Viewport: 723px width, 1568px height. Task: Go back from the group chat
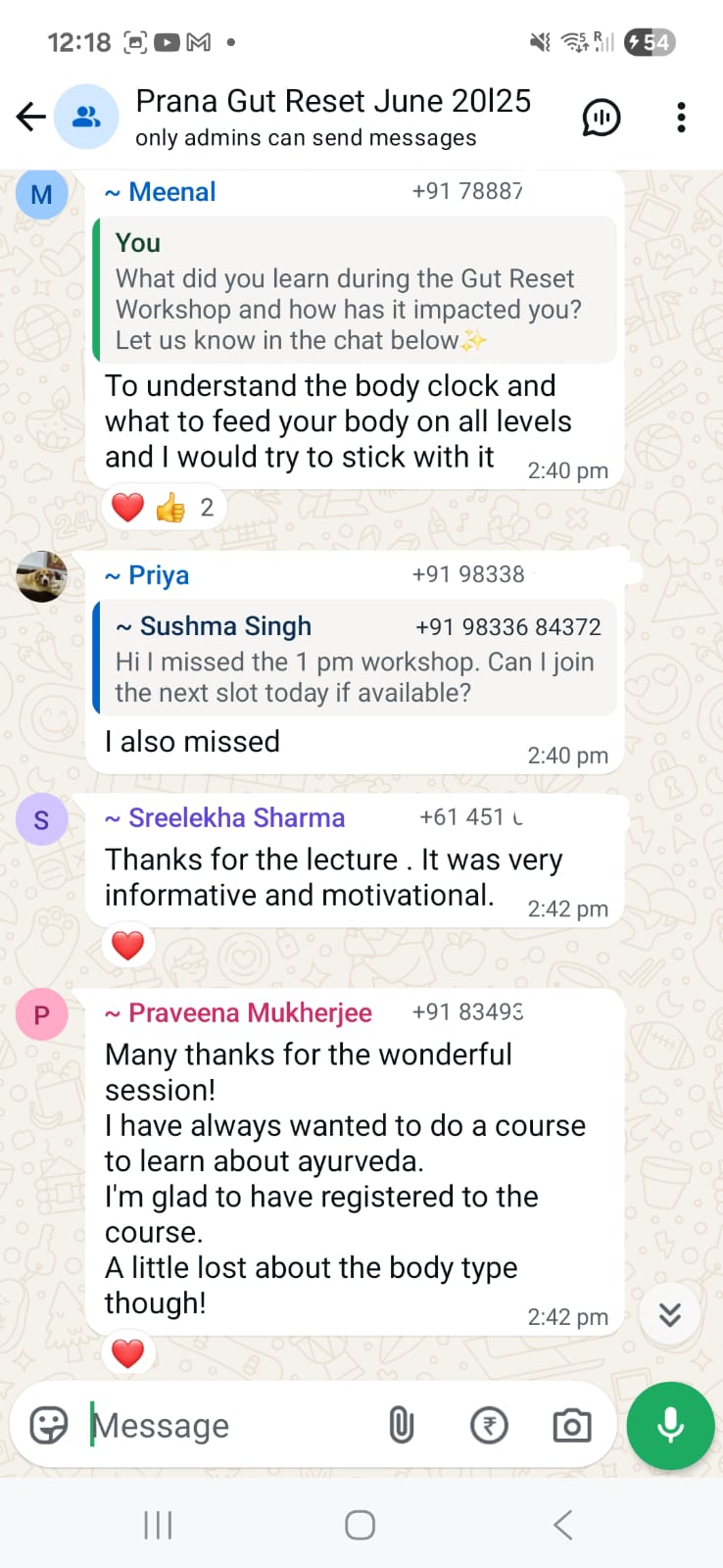(x=31, y=117)
